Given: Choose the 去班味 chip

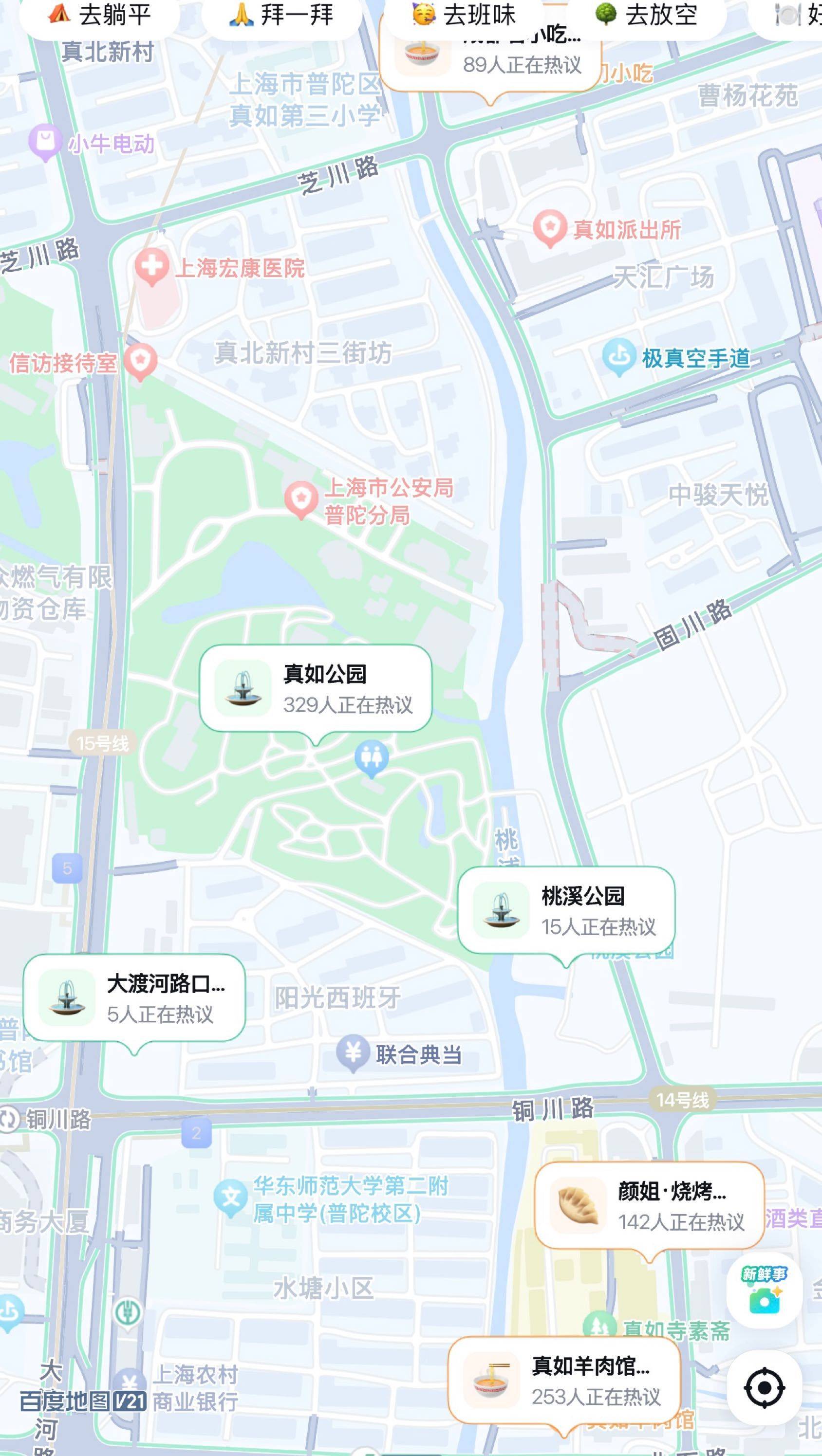Looking at the screenshot, I should point(464,15).
